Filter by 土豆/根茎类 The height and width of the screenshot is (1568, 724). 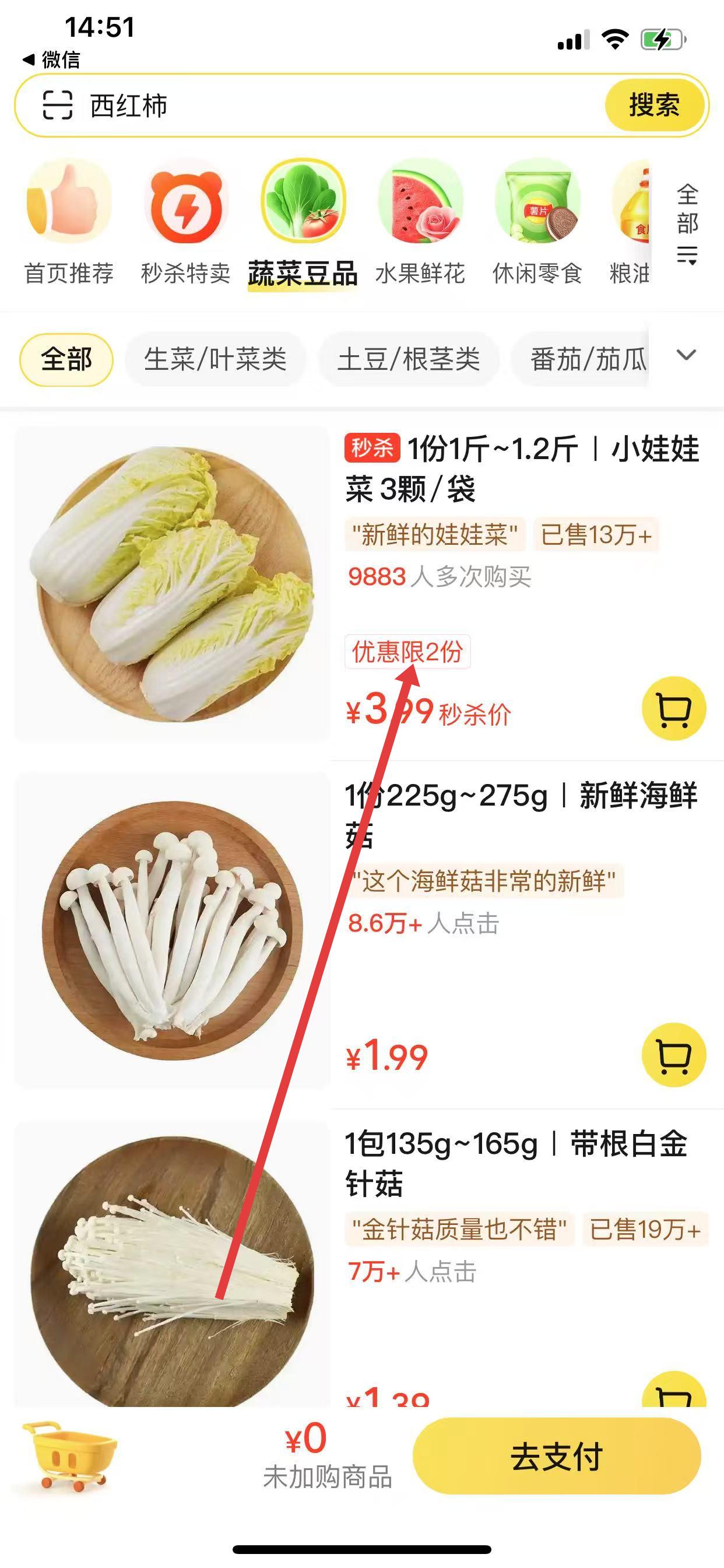(x=408, y=359)
